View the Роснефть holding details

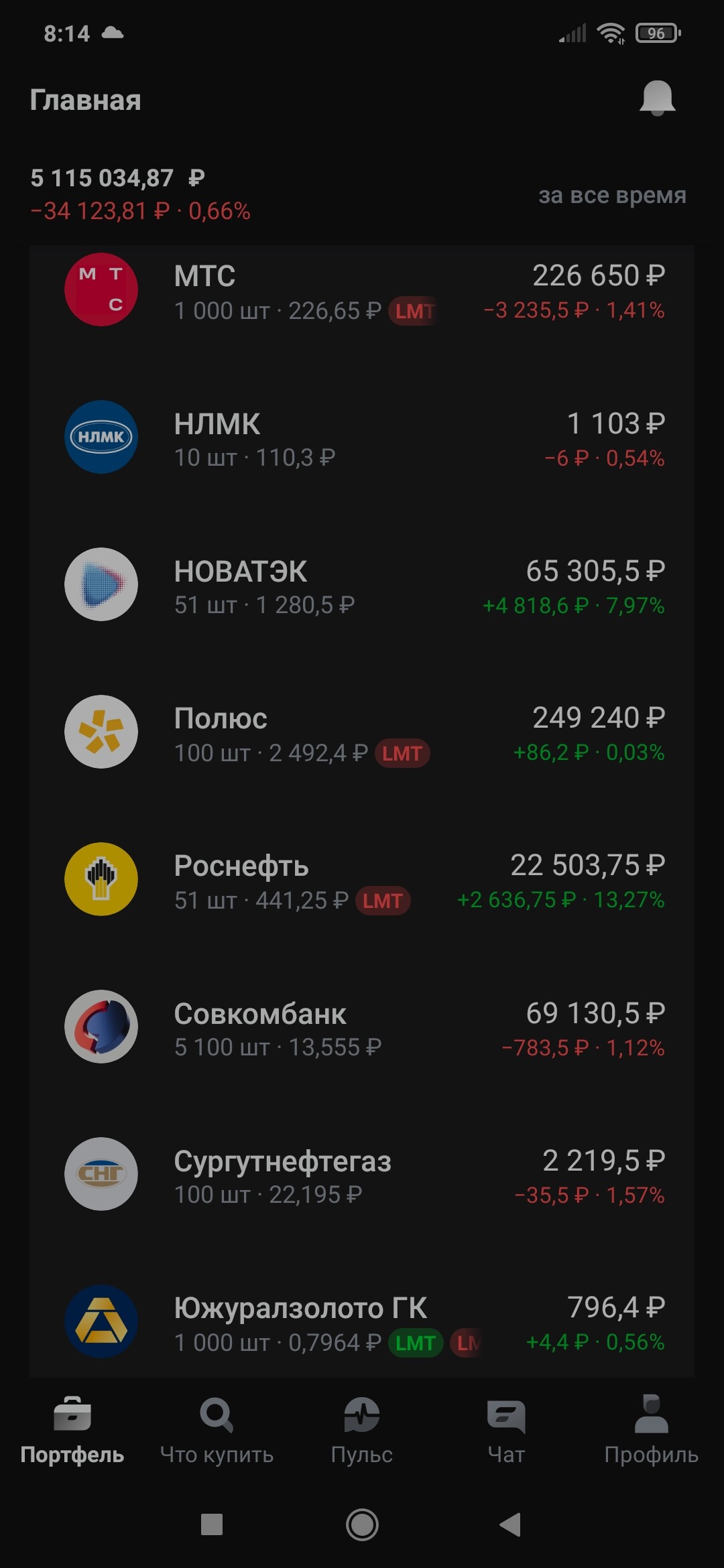(362, 881)
